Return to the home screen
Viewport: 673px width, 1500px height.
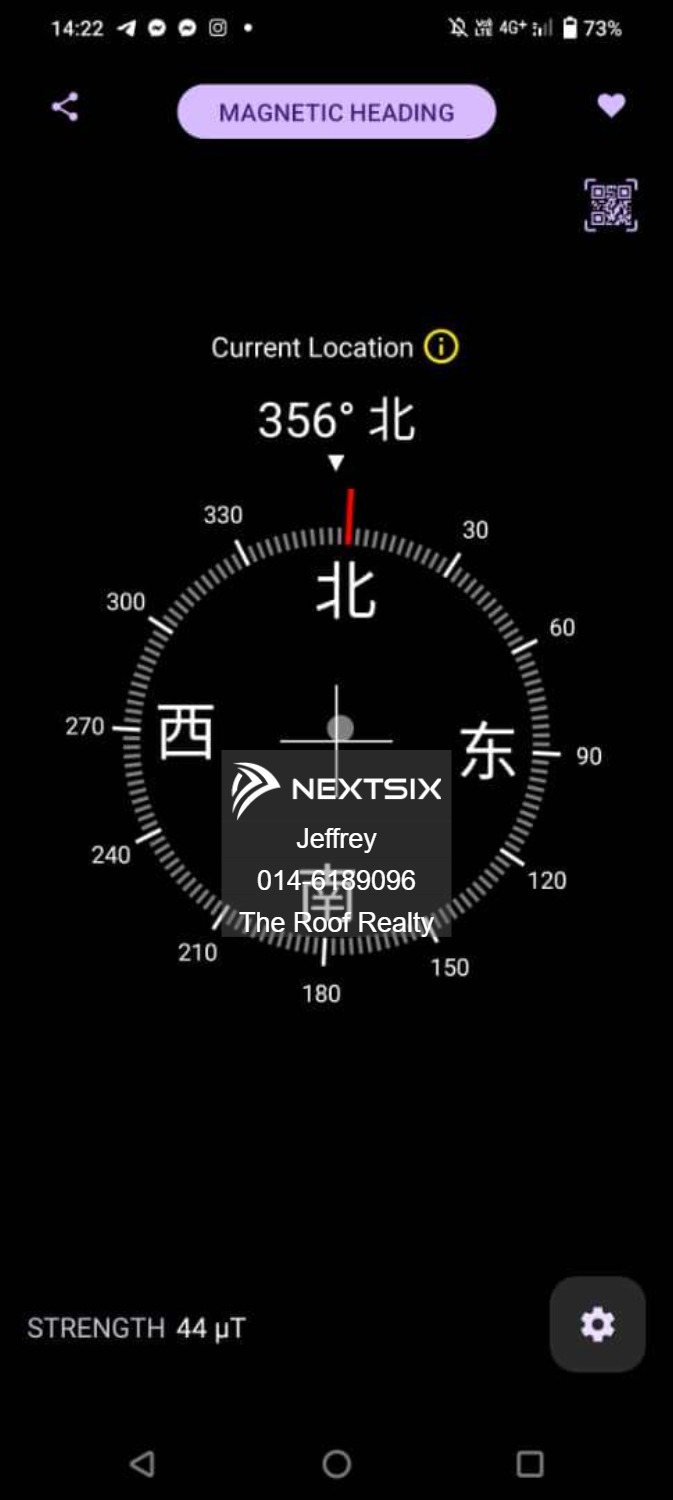tap(337, 1464)
